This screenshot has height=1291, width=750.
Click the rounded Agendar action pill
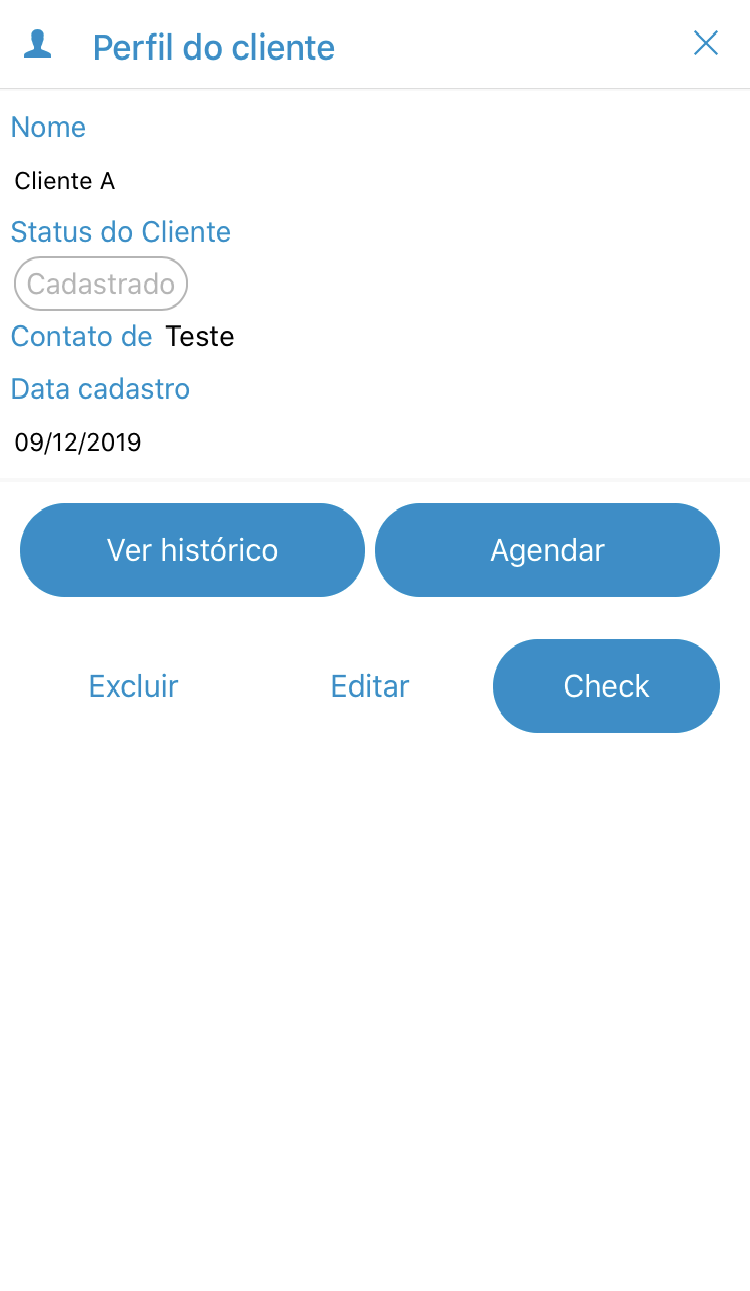(x=547, y=549)
